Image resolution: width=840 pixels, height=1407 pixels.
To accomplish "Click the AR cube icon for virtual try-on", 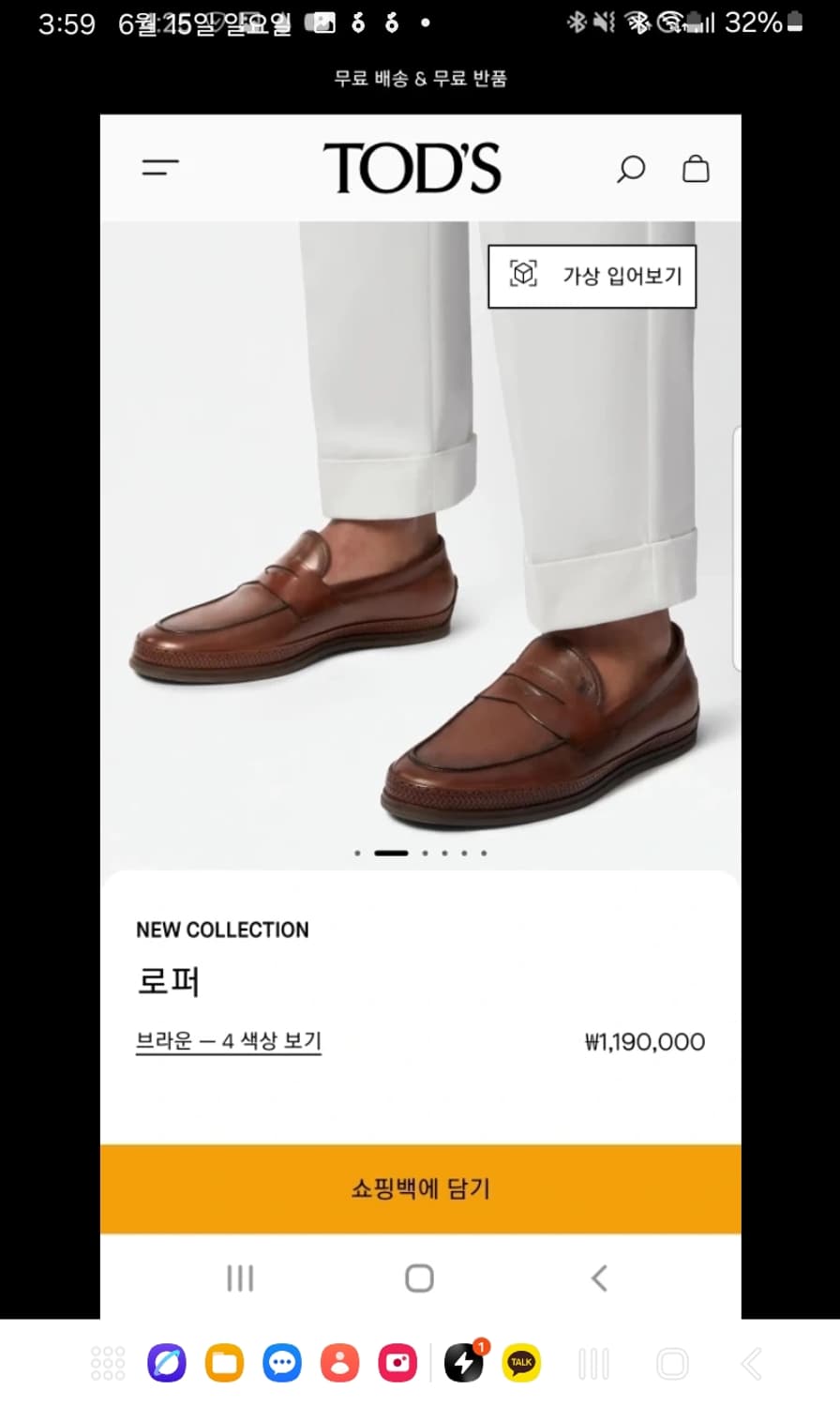I will tap(524, 275).
